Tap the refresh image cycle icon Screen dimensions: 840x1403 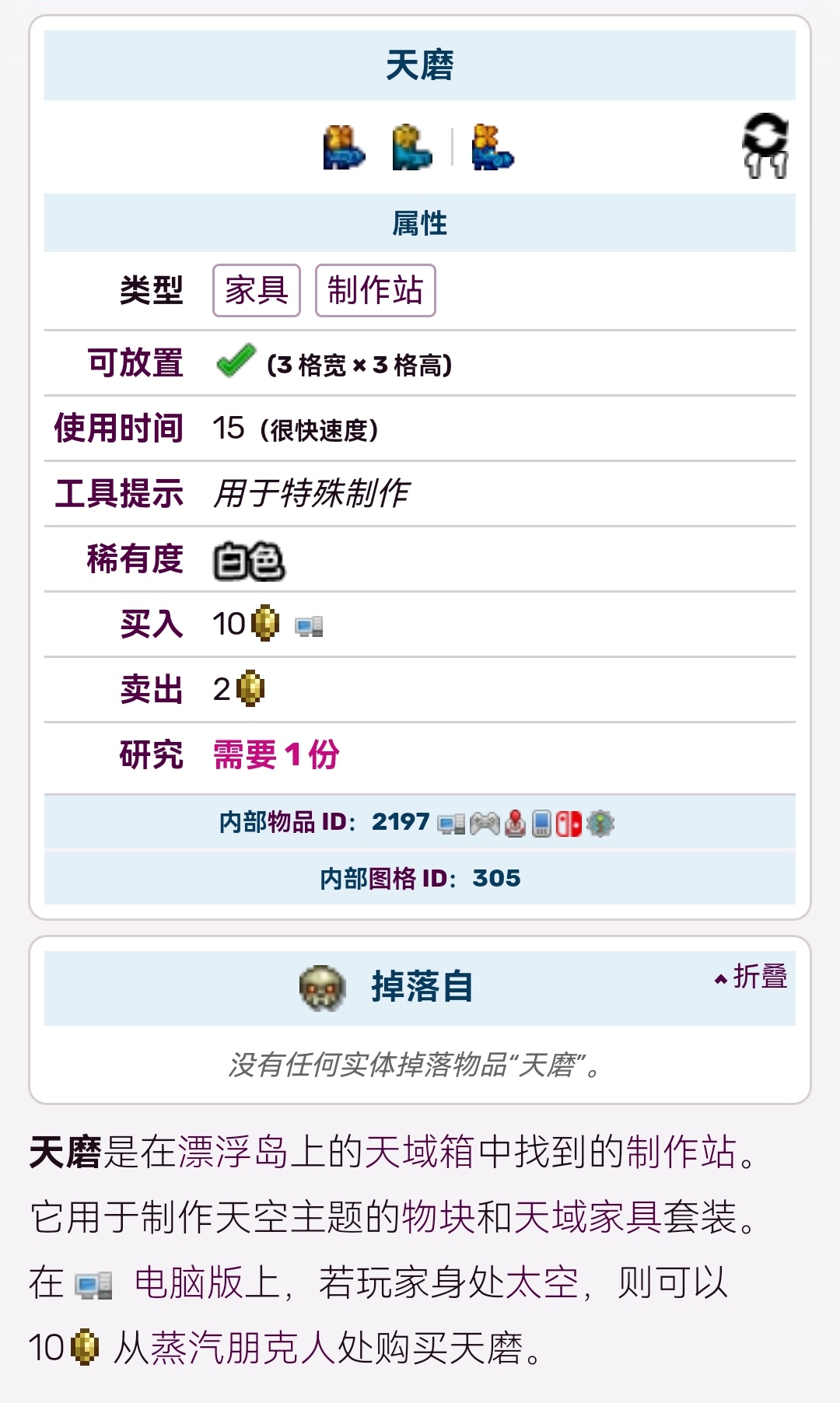point(765,145)
